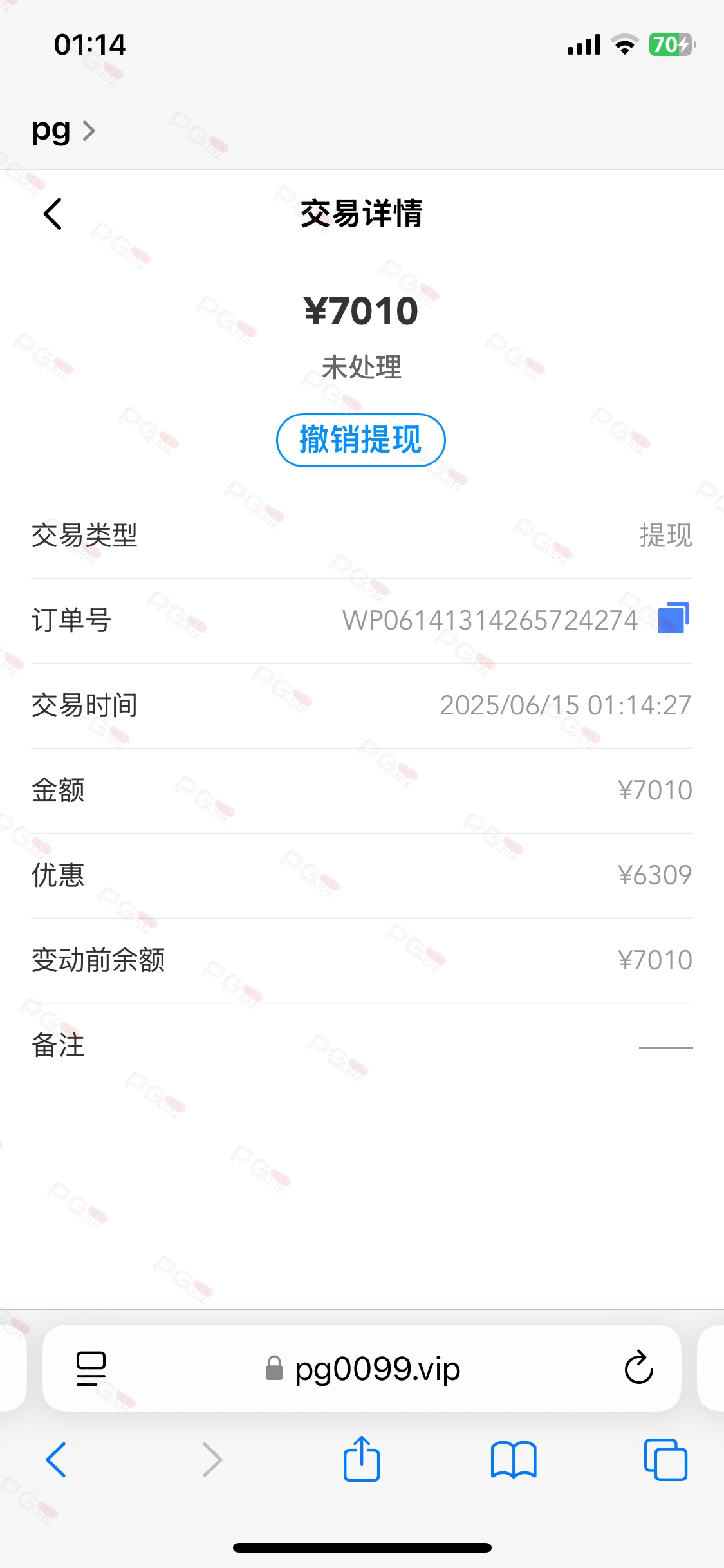Open the page settings icon in the address bar
This screenshot has width=724, height=1568.
click(91, 1368)
